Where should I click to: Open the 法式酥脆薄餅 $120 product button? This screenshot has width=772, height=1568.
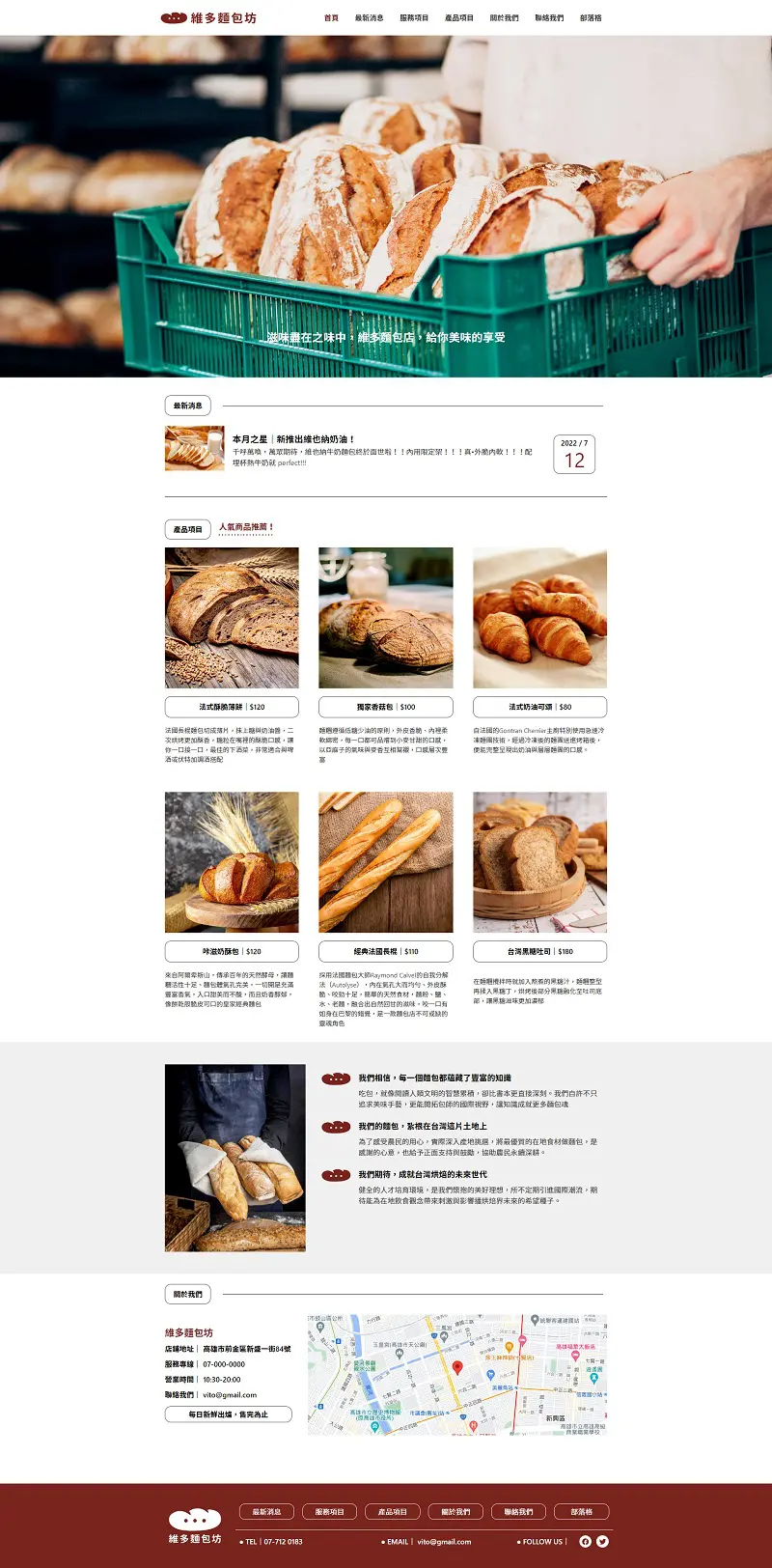click(x=232, y=707)
